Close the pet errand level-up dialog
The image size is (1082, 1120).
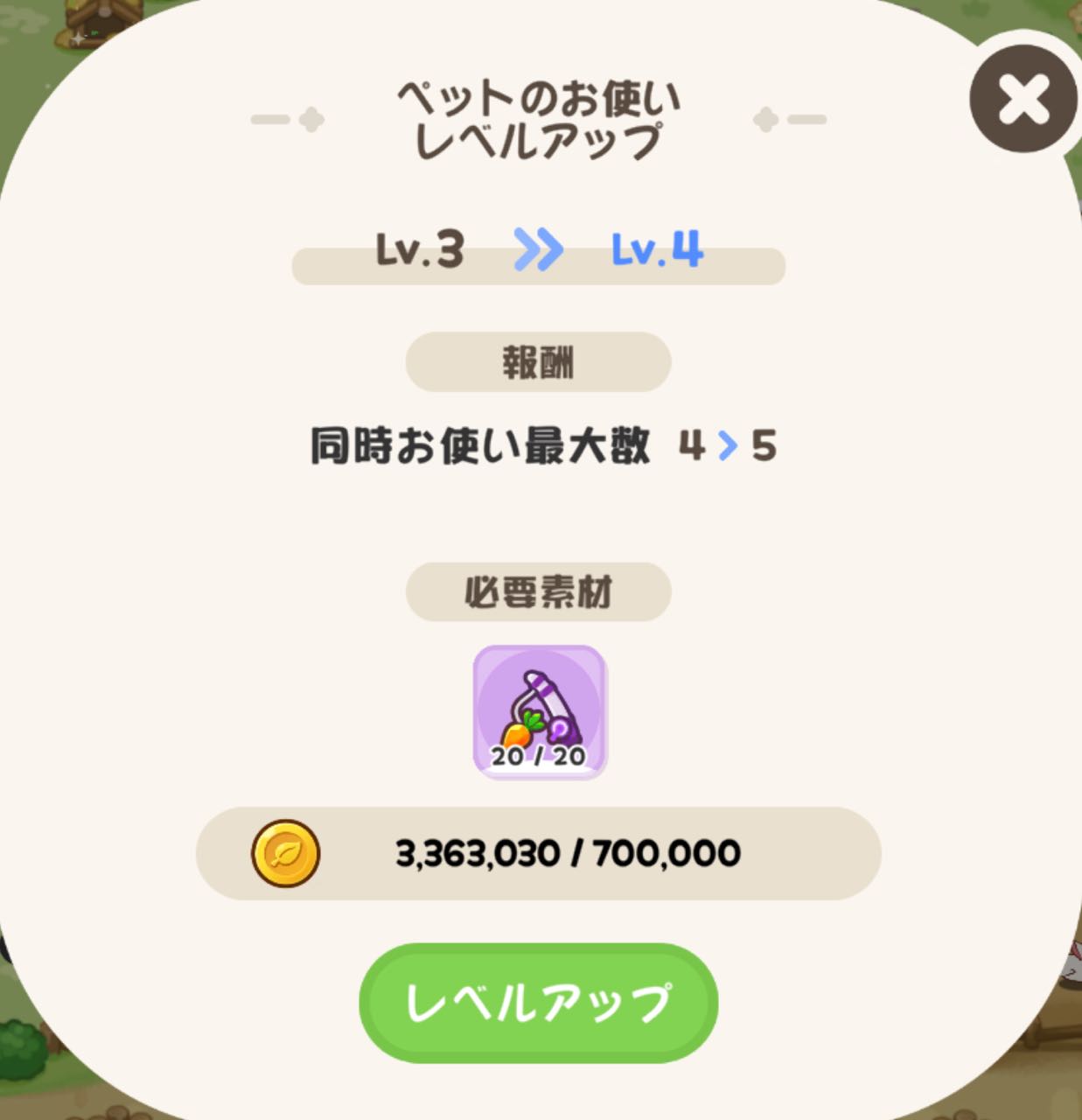click(1023, 100)
